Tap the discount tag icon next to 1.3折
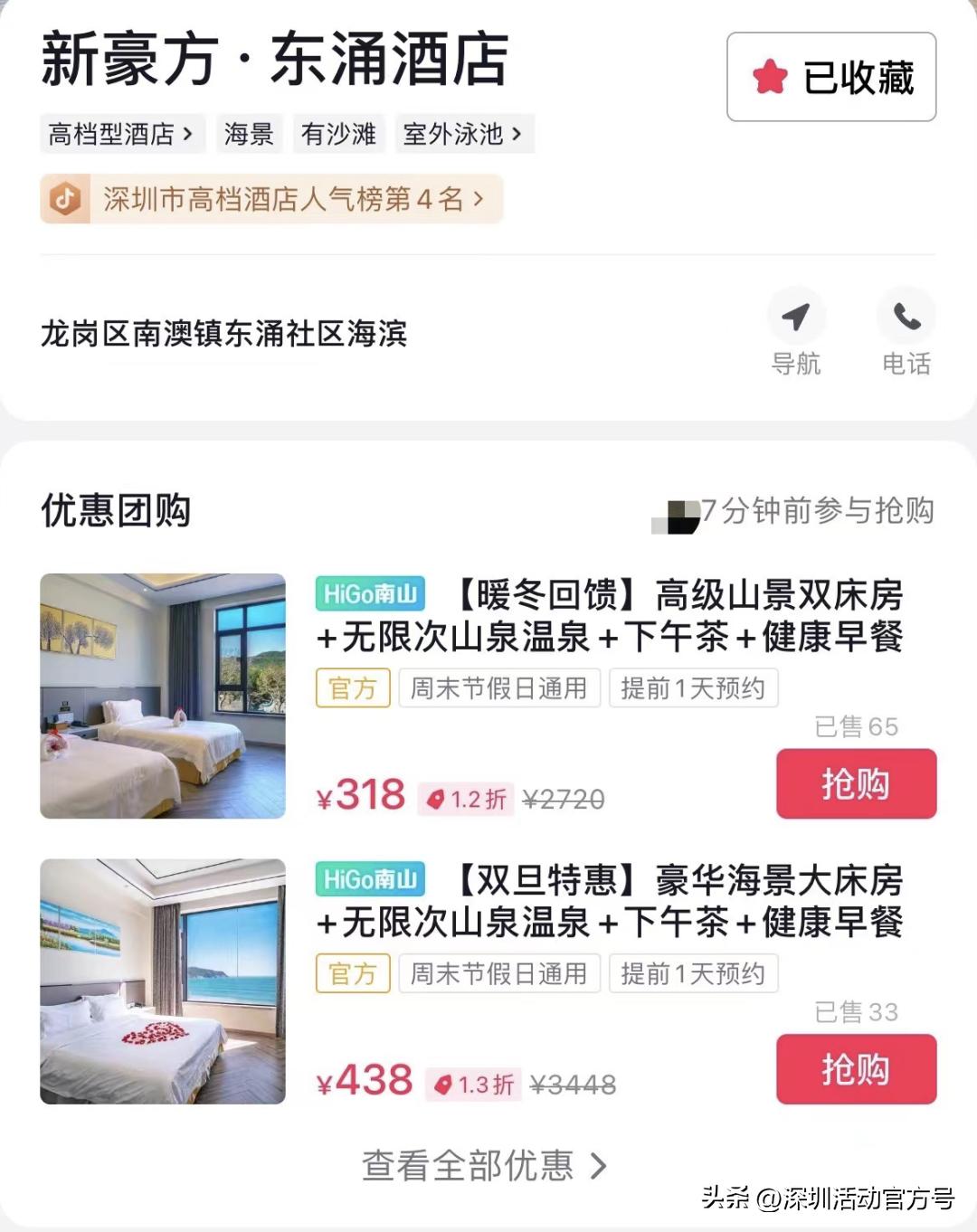Viewport: 977px width, 1232px height. point(442,1082)
